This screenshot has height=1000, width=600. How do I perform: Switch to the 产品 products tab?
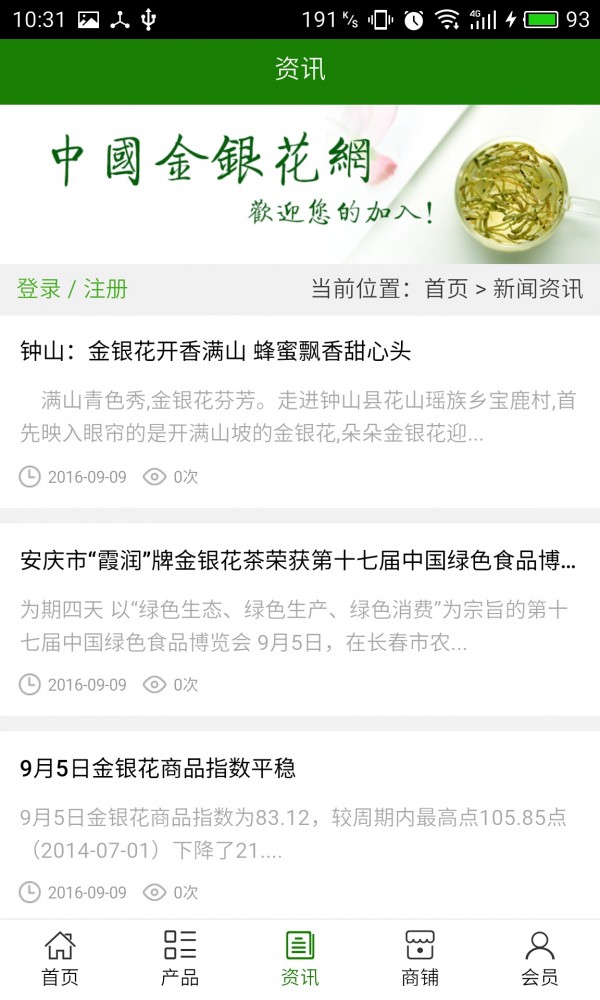click(x=180, y=958)
